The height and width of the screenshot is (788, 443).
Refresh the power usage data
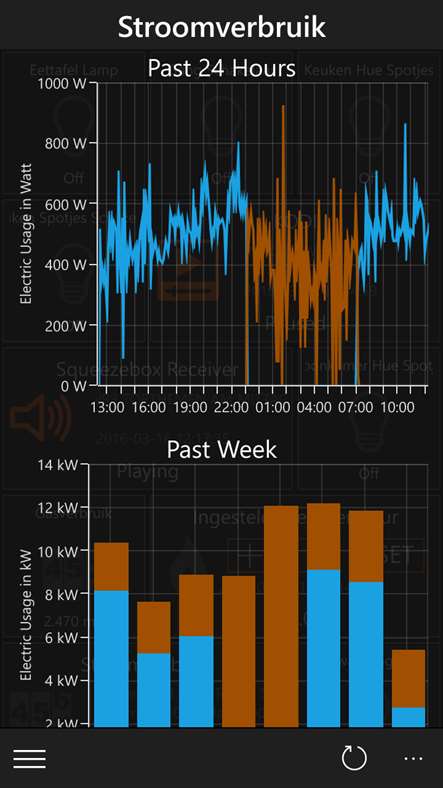point(354,758)
